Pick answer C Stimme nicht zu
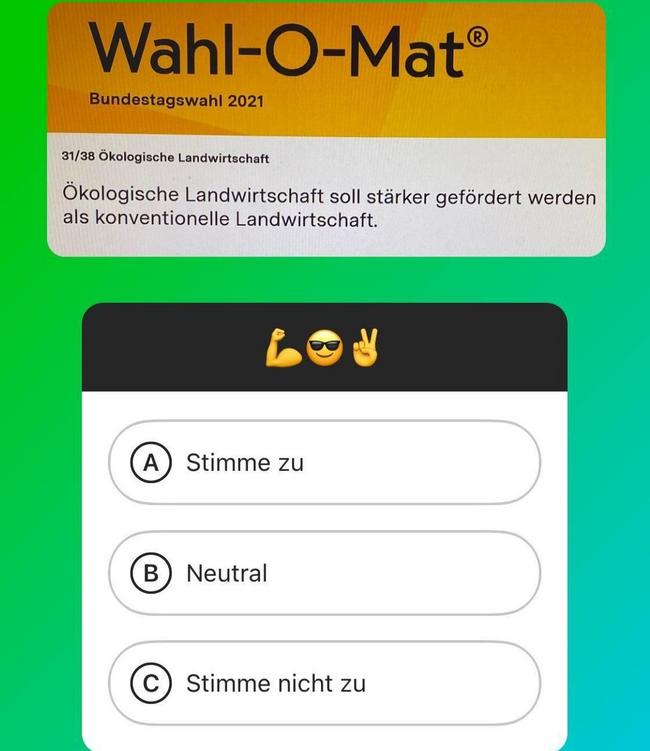The image size is (650, 751). [324, 683]
